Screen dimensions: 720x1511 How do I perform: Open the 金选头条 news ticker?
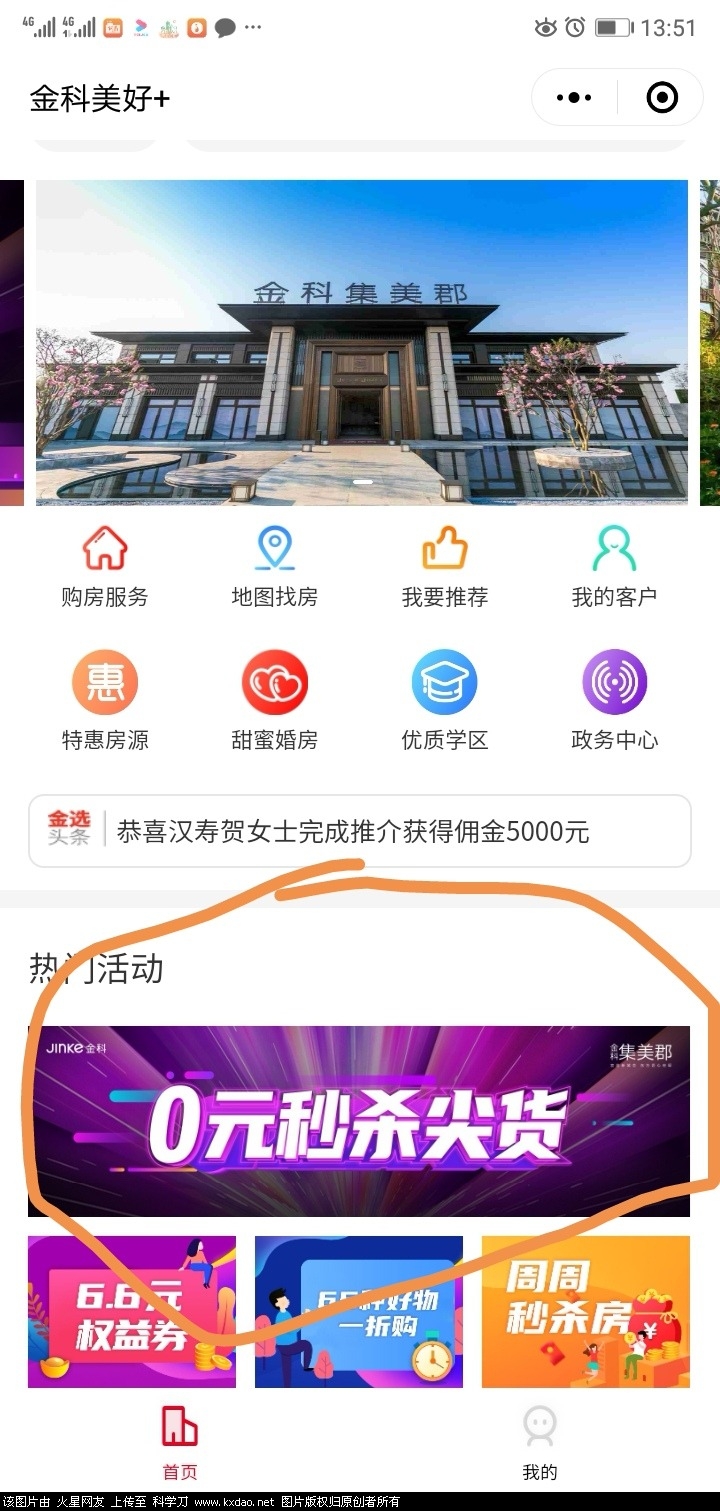point(360,831)
